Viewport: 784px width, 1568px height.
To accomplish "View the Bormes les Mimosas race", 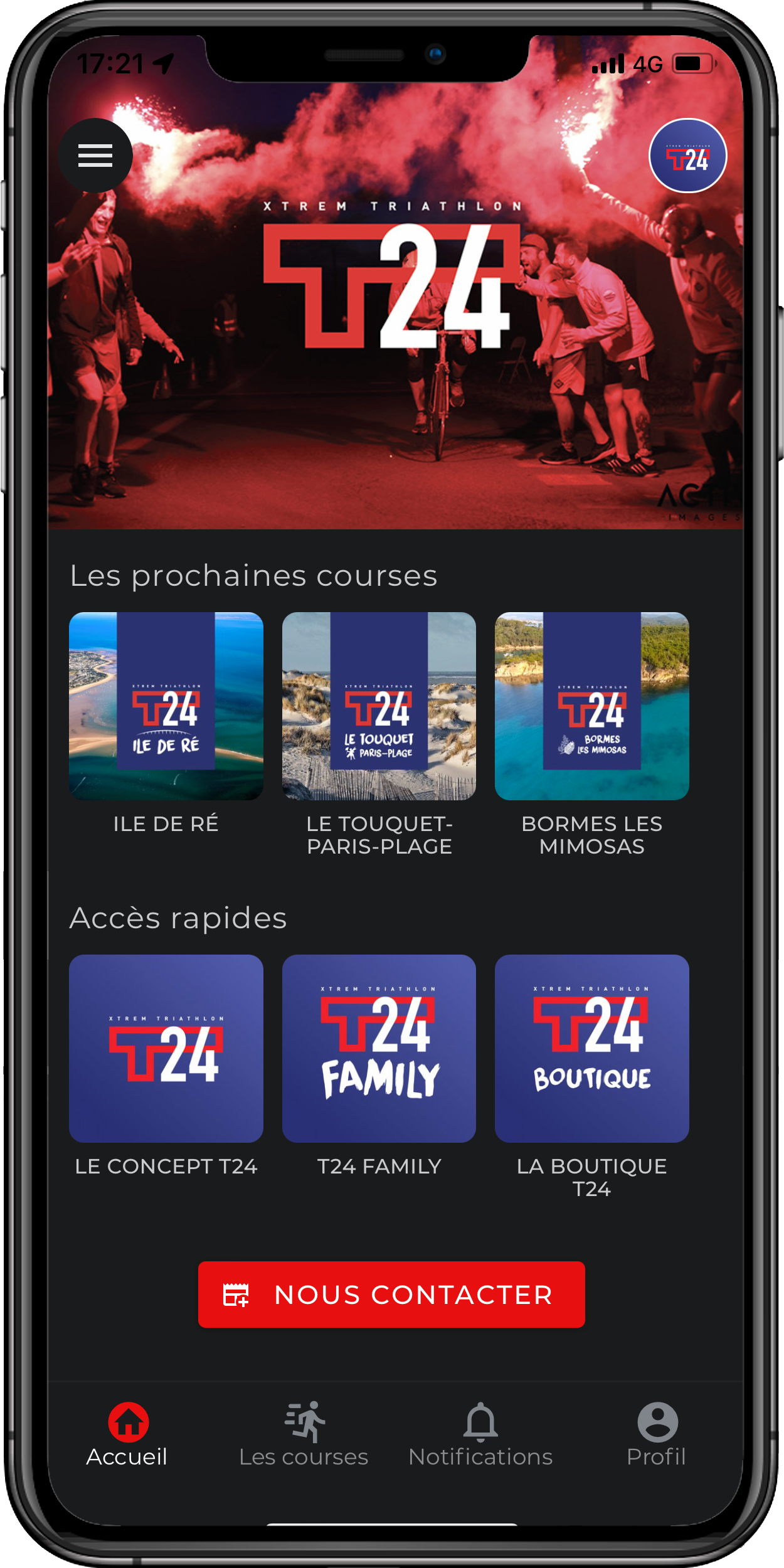I will point(591,706).
